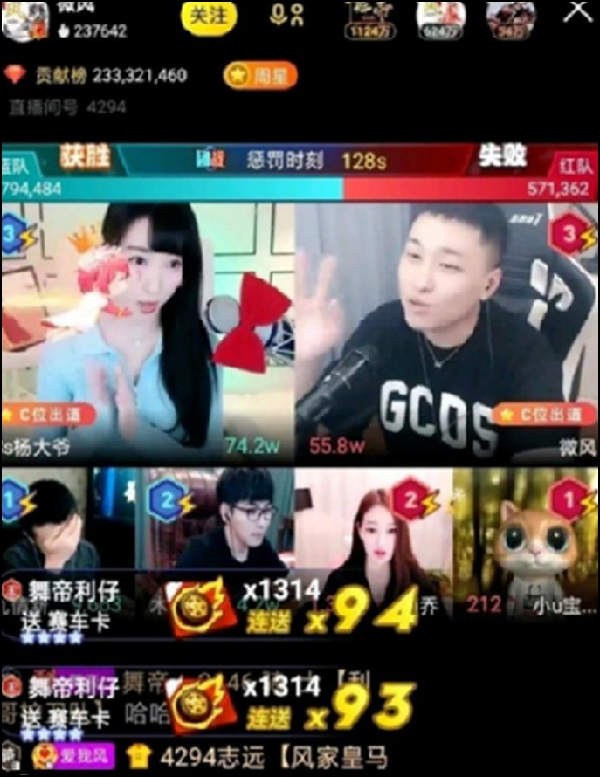View top contributor with 6242万
Viewport: 600px width, 777px height.
point(440,19)
